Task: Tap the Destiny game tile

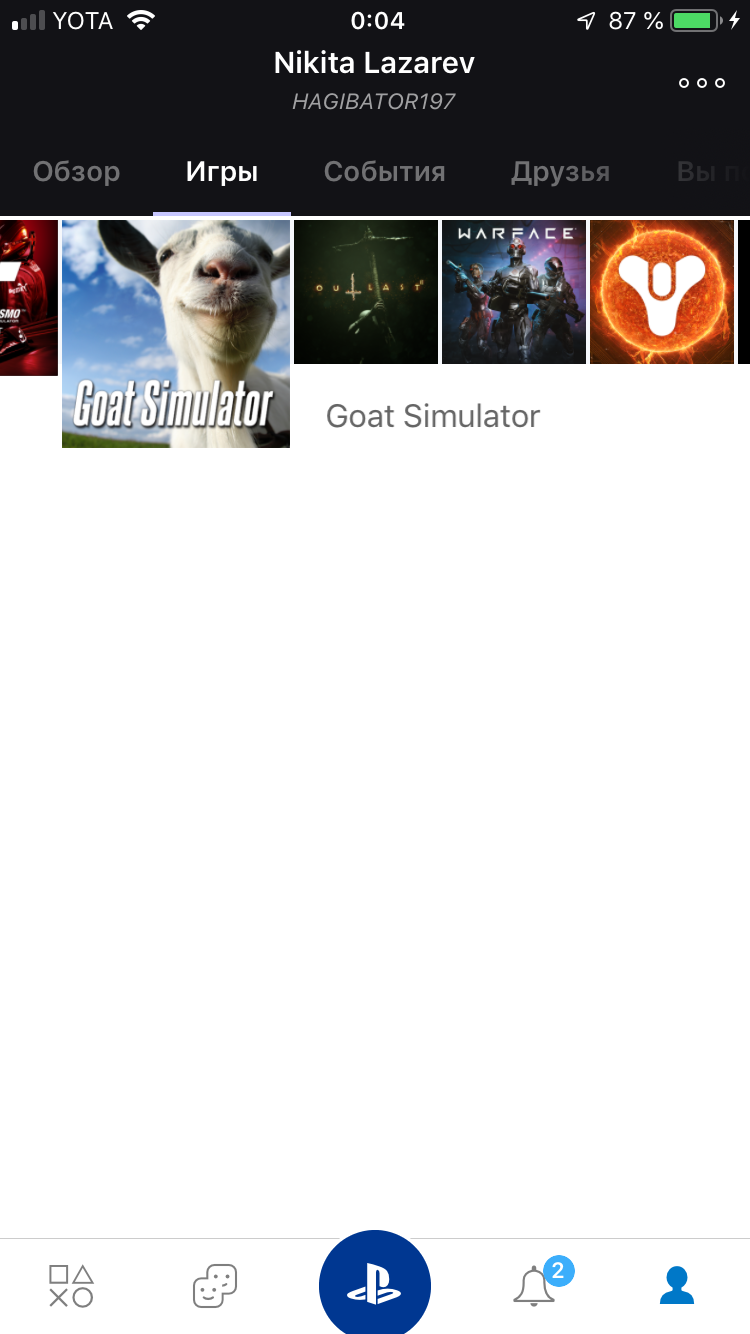Action: coord(662,292)
